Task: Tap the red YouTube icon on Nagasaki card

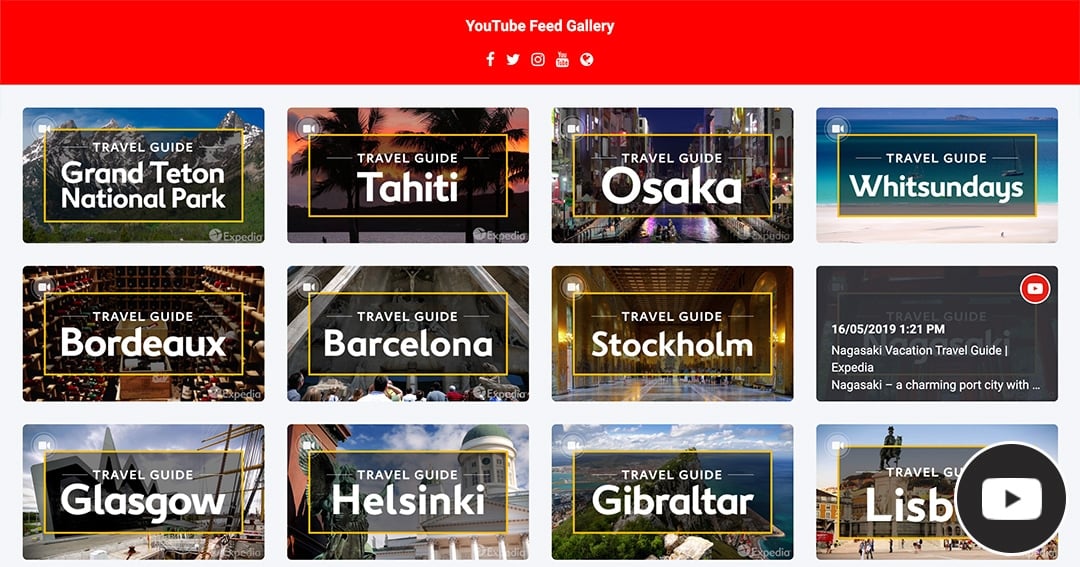Action: [x=1035, y=289]
